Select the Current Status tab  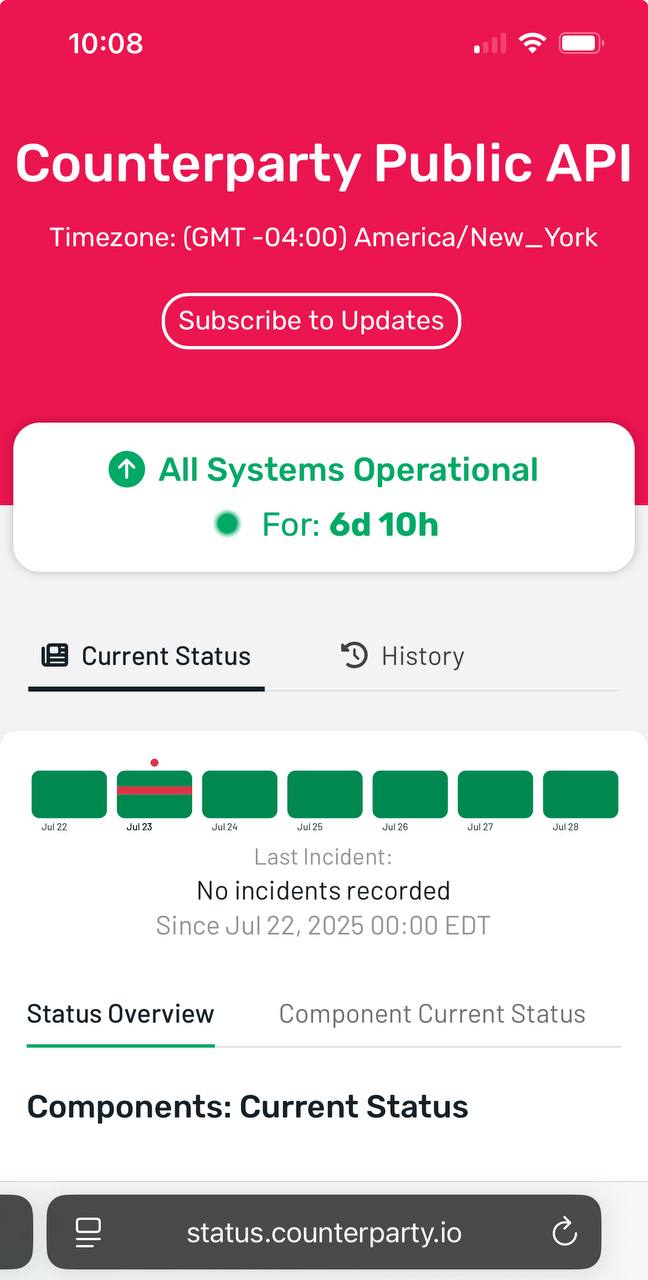(x=146, y=656)
